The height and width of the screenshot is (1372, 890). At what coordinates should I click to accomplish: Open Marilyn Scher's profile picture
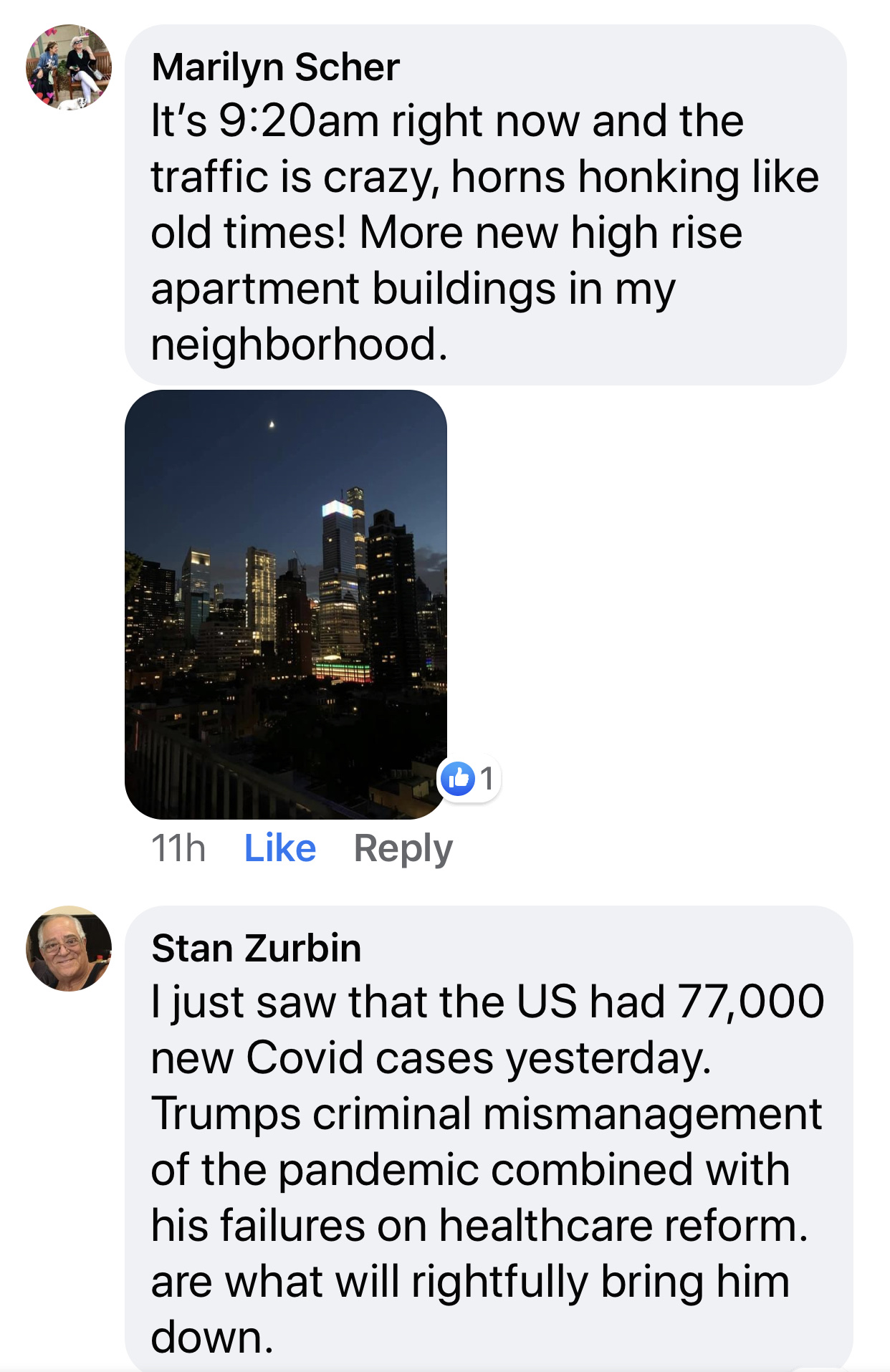click(x=69, y=67)
